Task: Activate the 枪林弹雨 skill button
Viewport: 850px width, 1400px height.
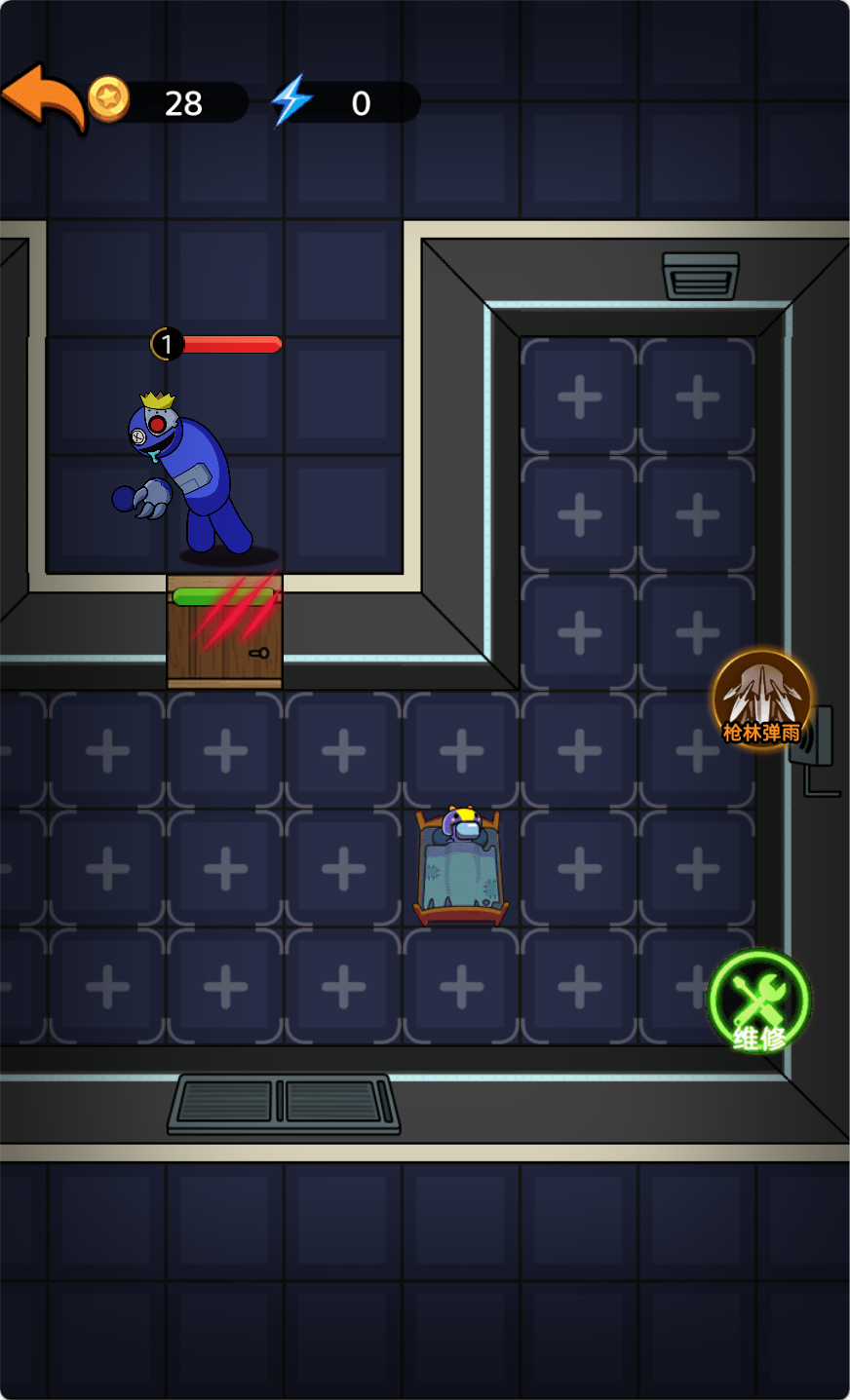Action: [x=762, y=699]
